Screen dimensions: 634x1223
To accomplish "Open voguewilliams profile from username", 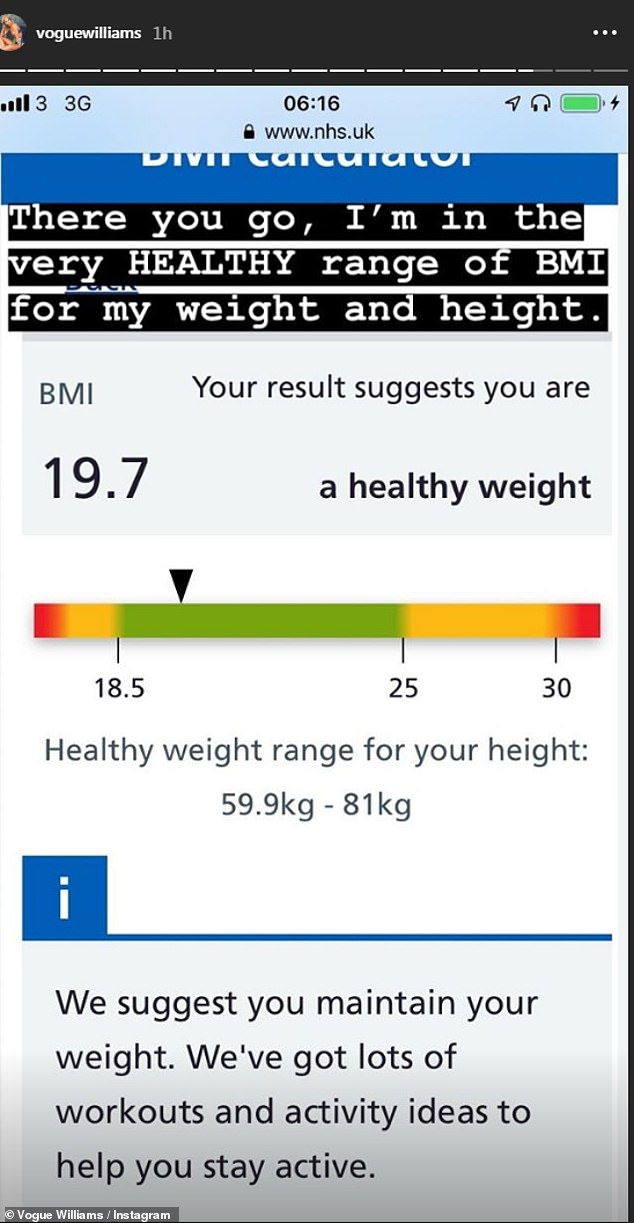I will tap(89, 33).
